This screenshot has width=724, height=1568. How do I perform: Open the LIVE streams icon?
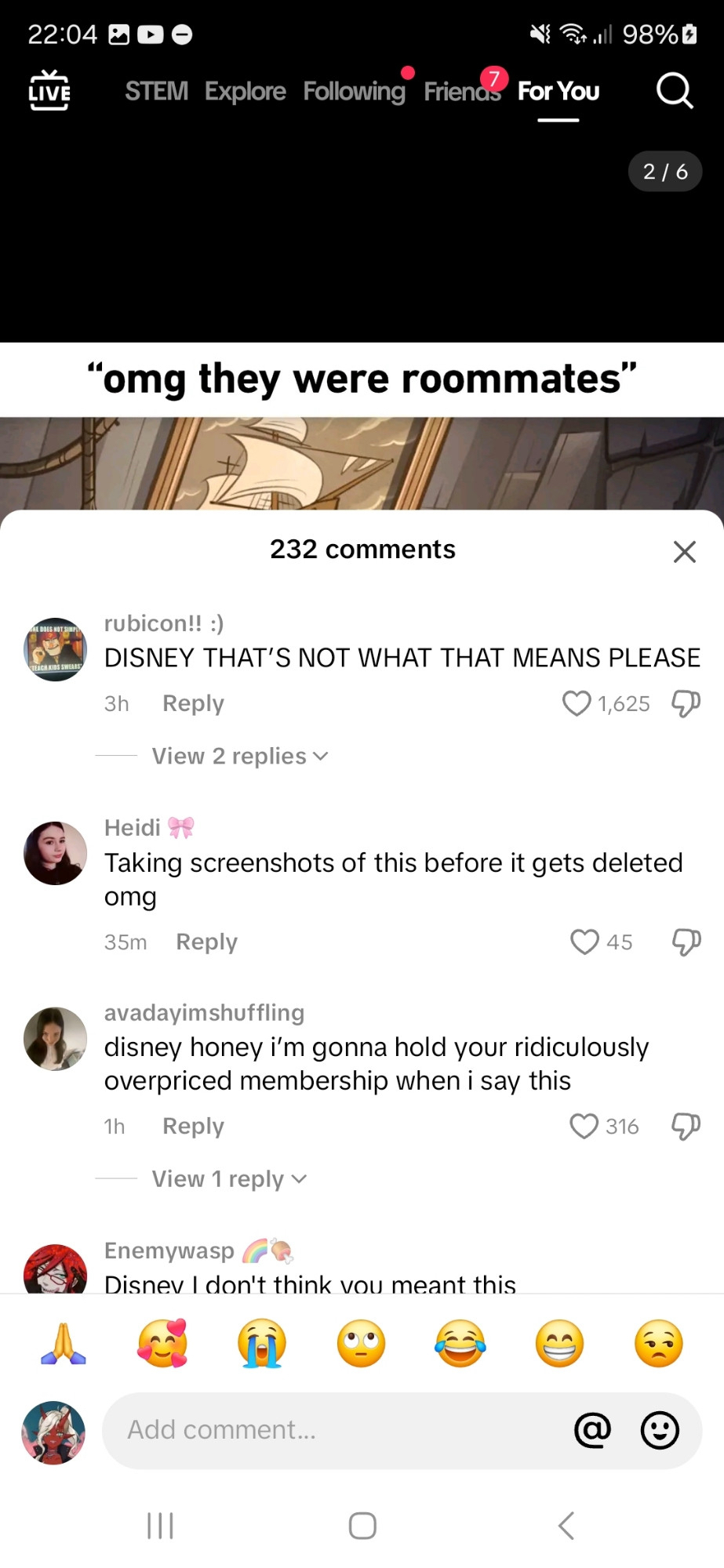tap(49, 91)
